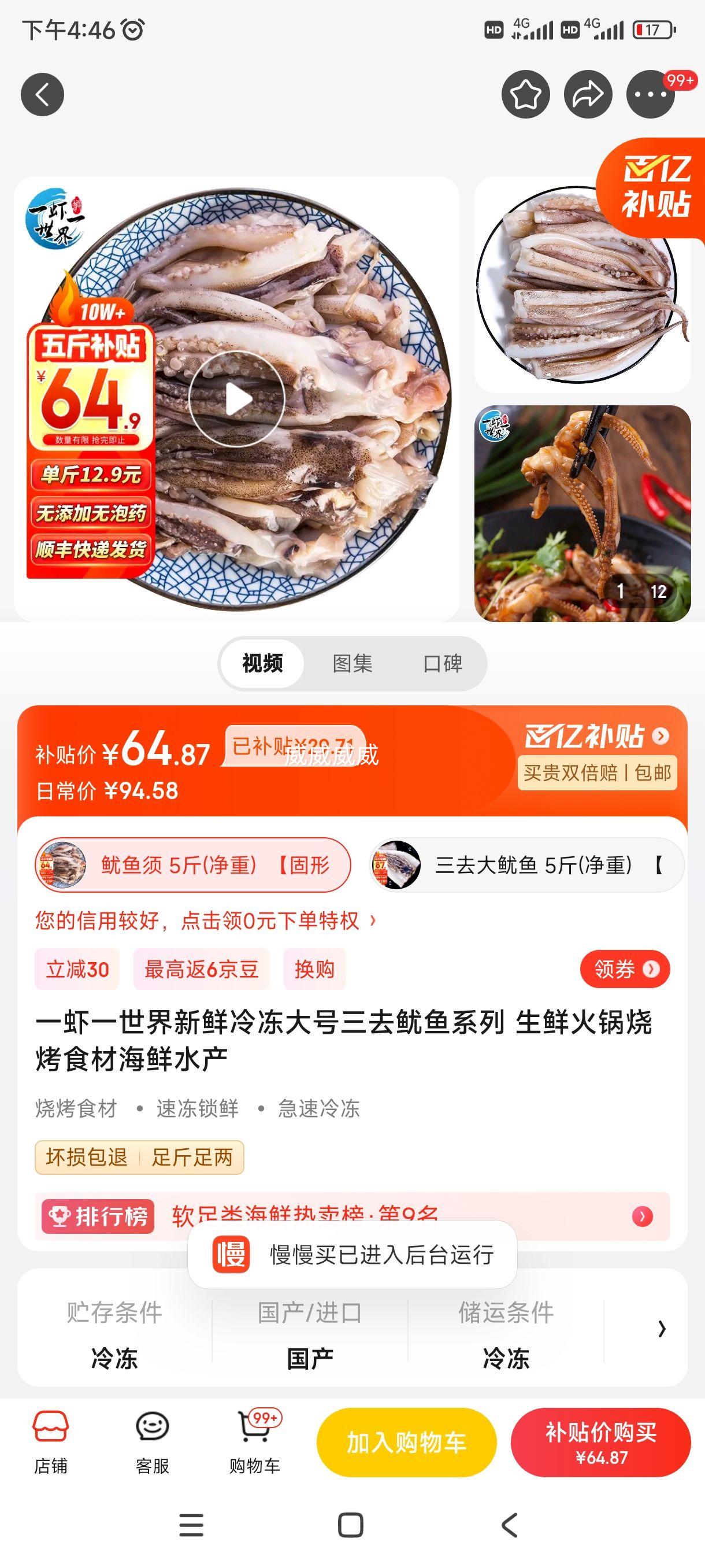
Task: Select the 三去大鱿鱼 5斤(净重) option
Action: [x=527, y=865]
